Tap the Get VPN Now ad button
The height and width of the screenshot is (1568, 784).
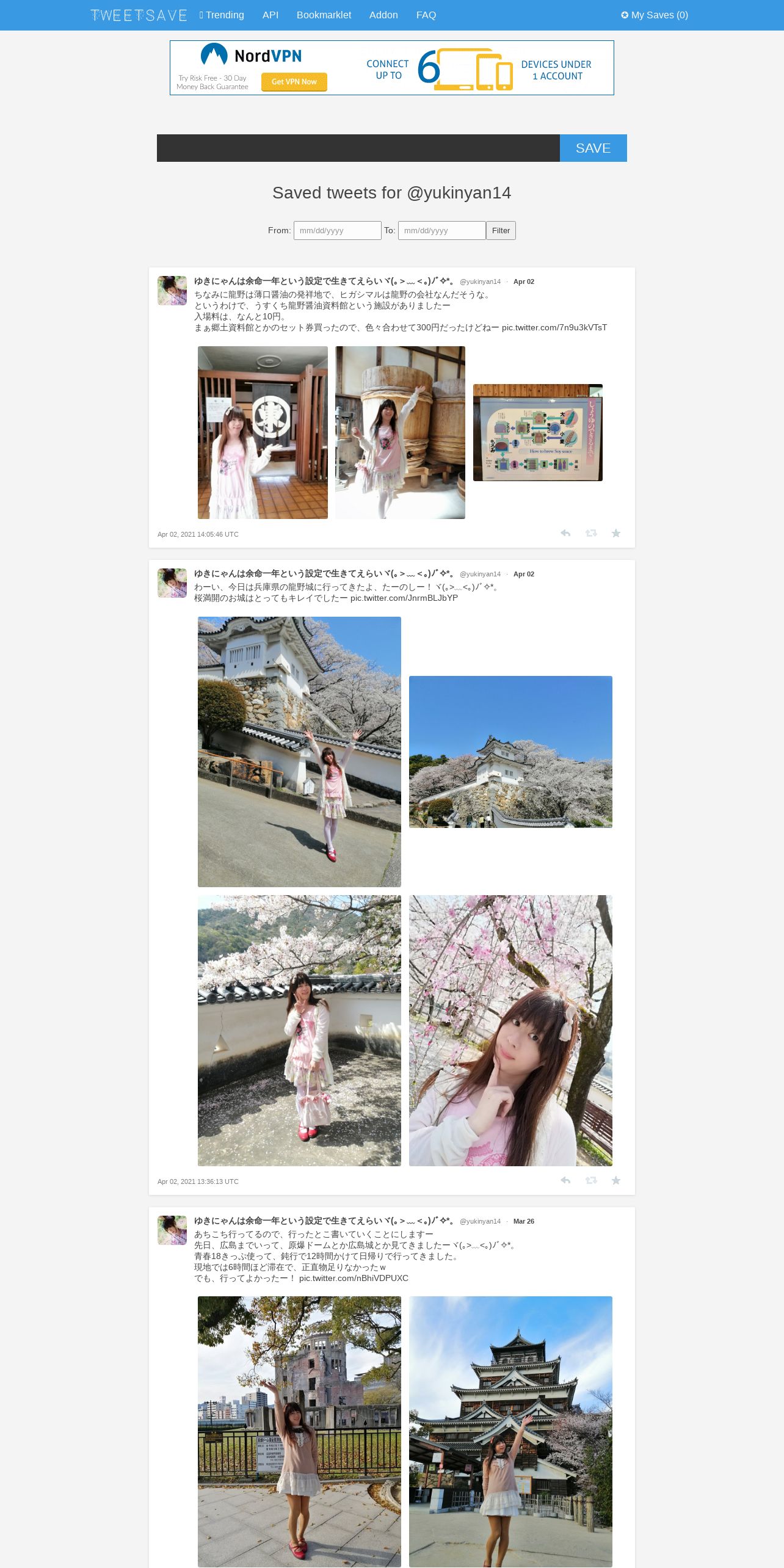(294, 82)
